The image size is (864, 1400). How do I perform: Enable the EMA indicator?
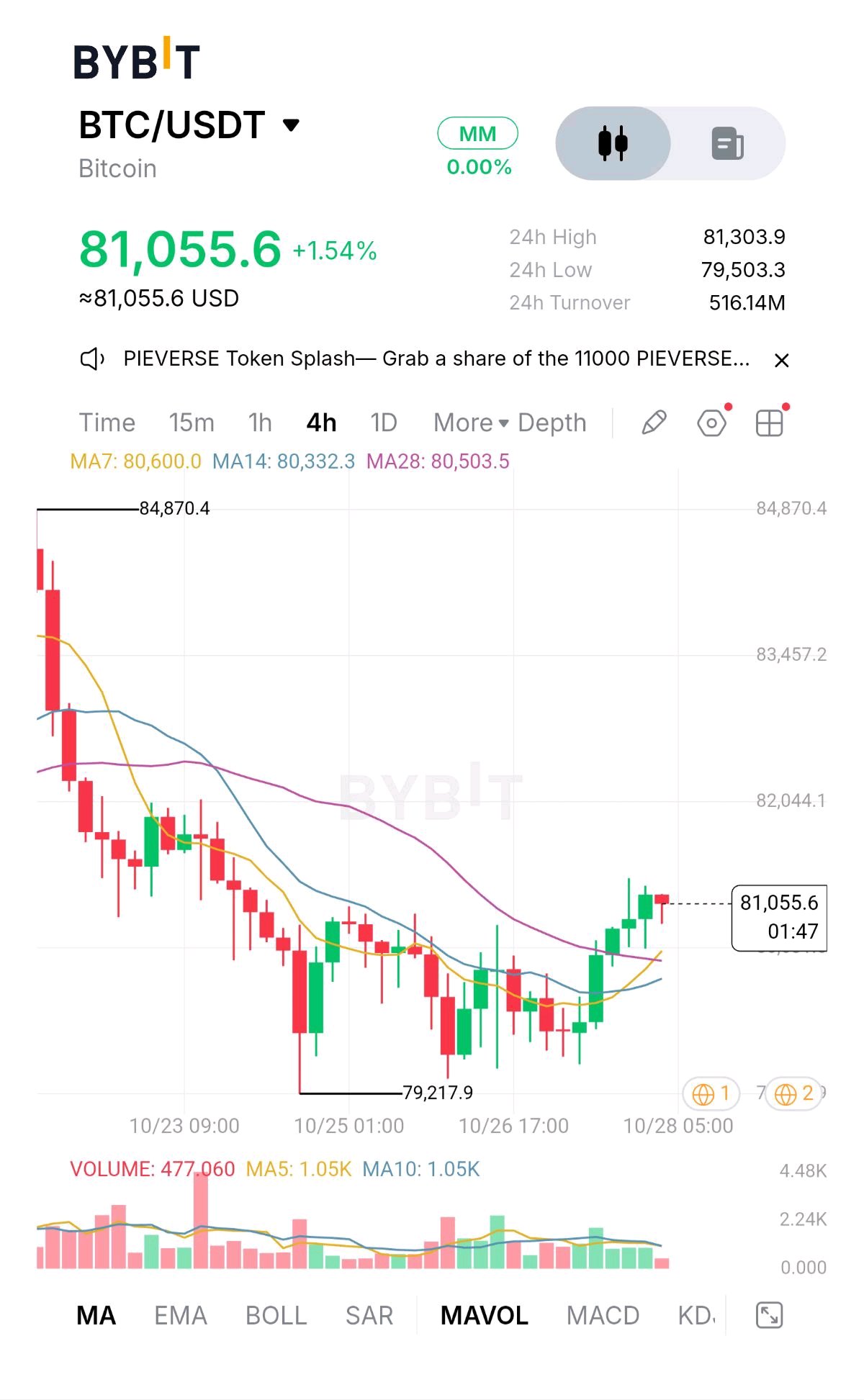click(181, 1316)
